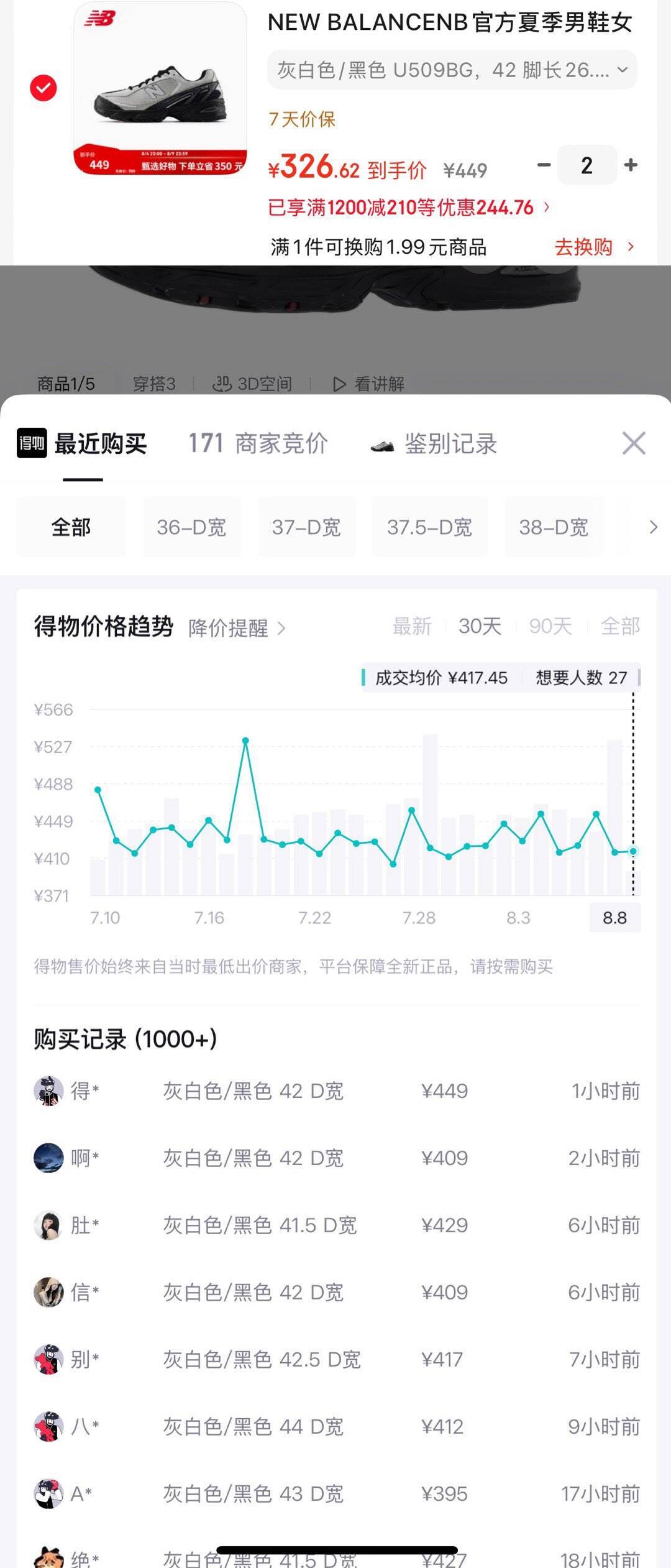Open the 鉴别记录 tab
Screen dimensions: 671x1568
[x=434, y=444]
